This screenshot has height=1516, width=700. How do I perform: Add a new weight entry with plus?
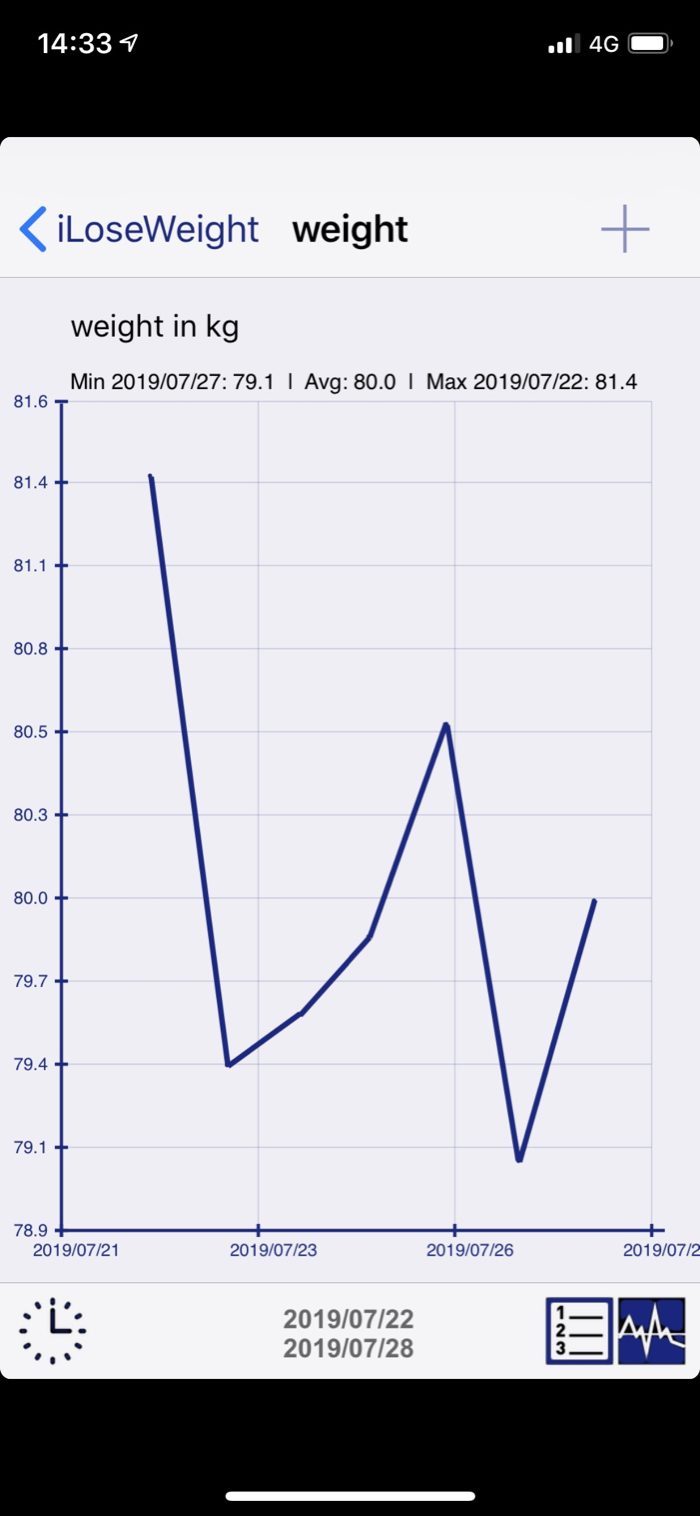click(x=625, y=229)
